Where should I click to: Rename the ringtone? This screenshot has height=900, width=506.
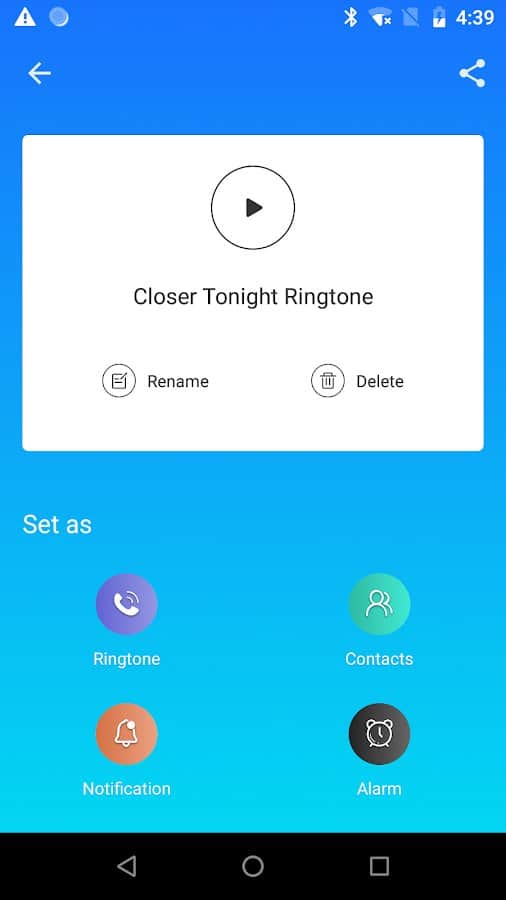click(x=155, y=381)
